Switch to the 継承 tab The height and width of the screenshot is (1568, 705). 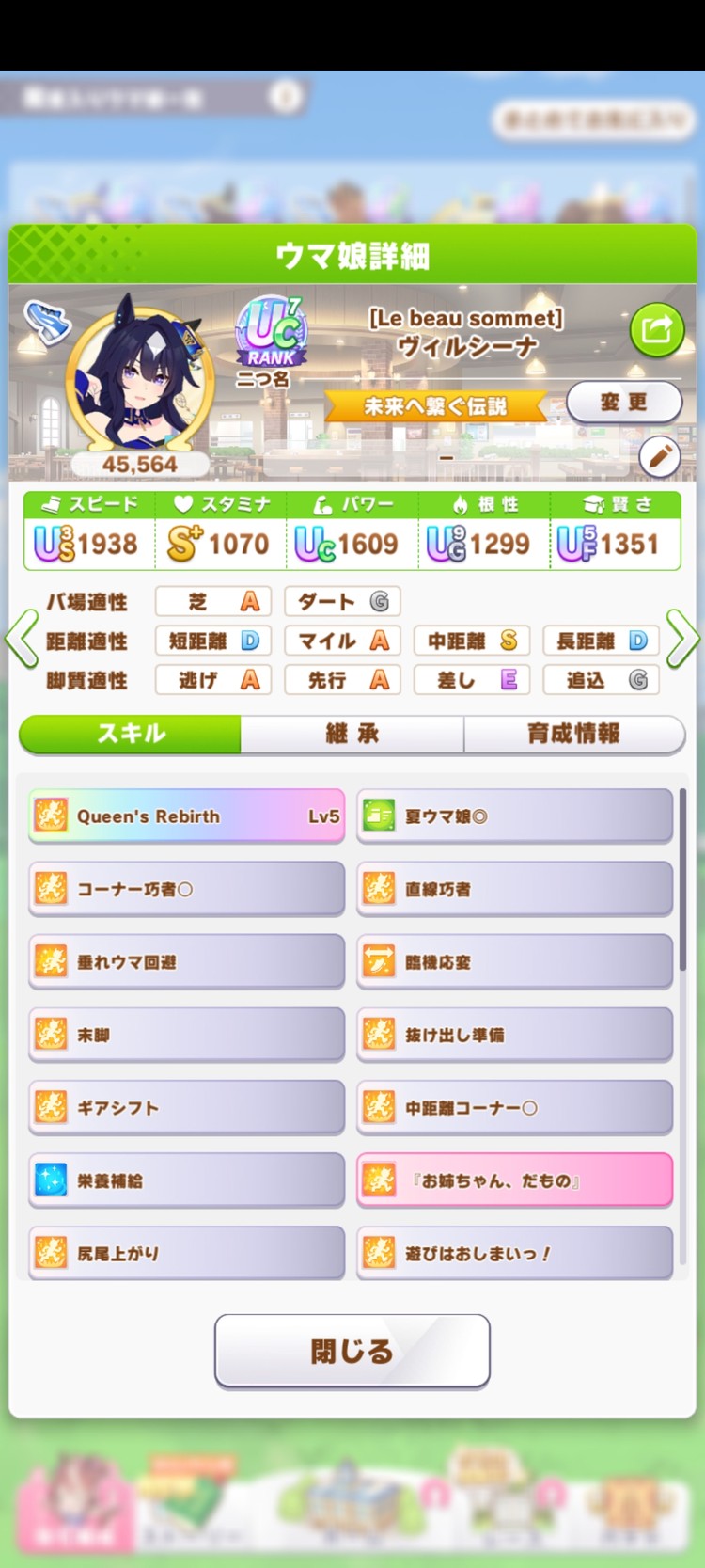point(352,734)
